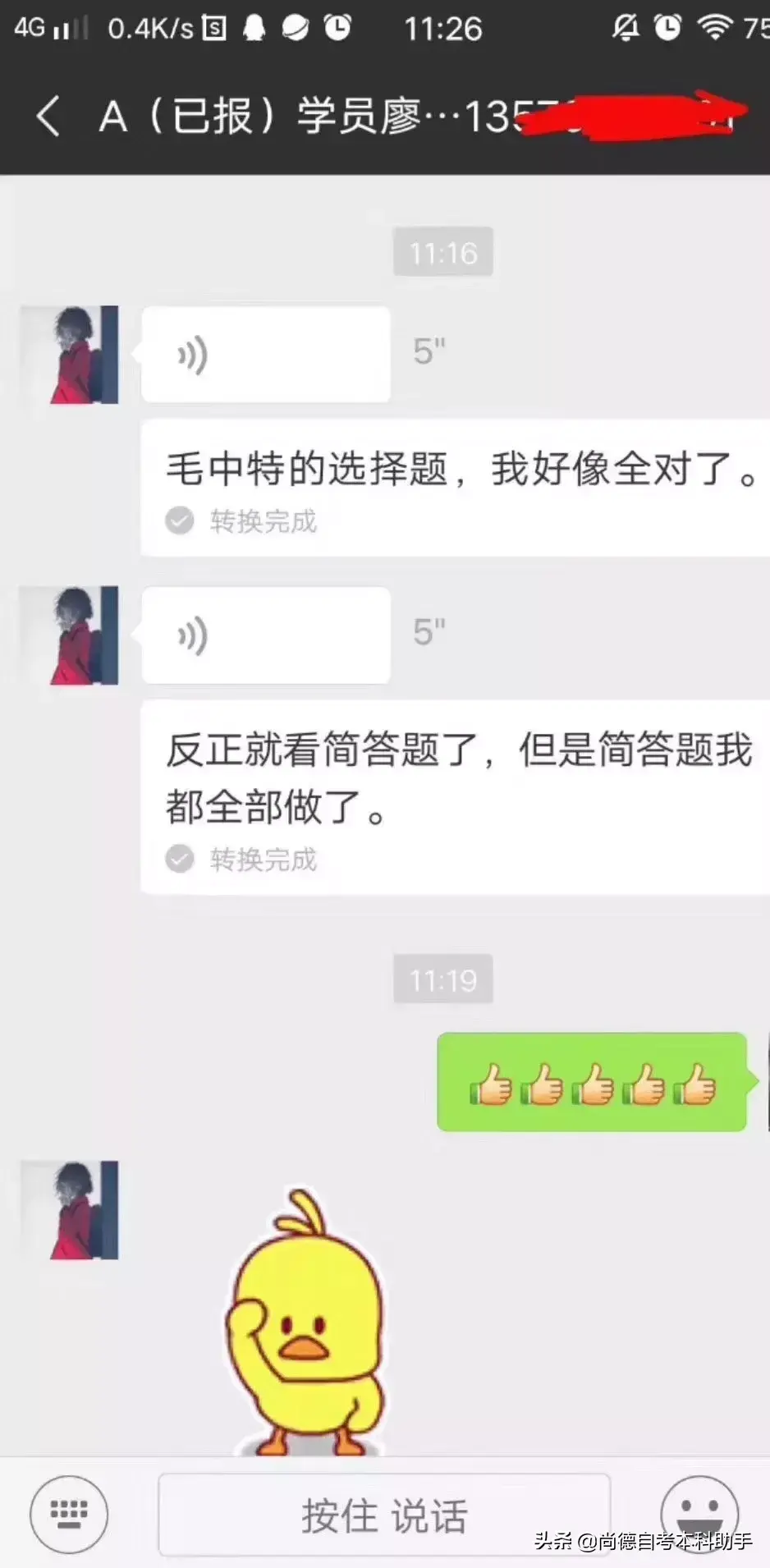Tap the 按住 说话 hold-to-talk button
The image size is (770, 1568).
click(x=383, y=1515)
